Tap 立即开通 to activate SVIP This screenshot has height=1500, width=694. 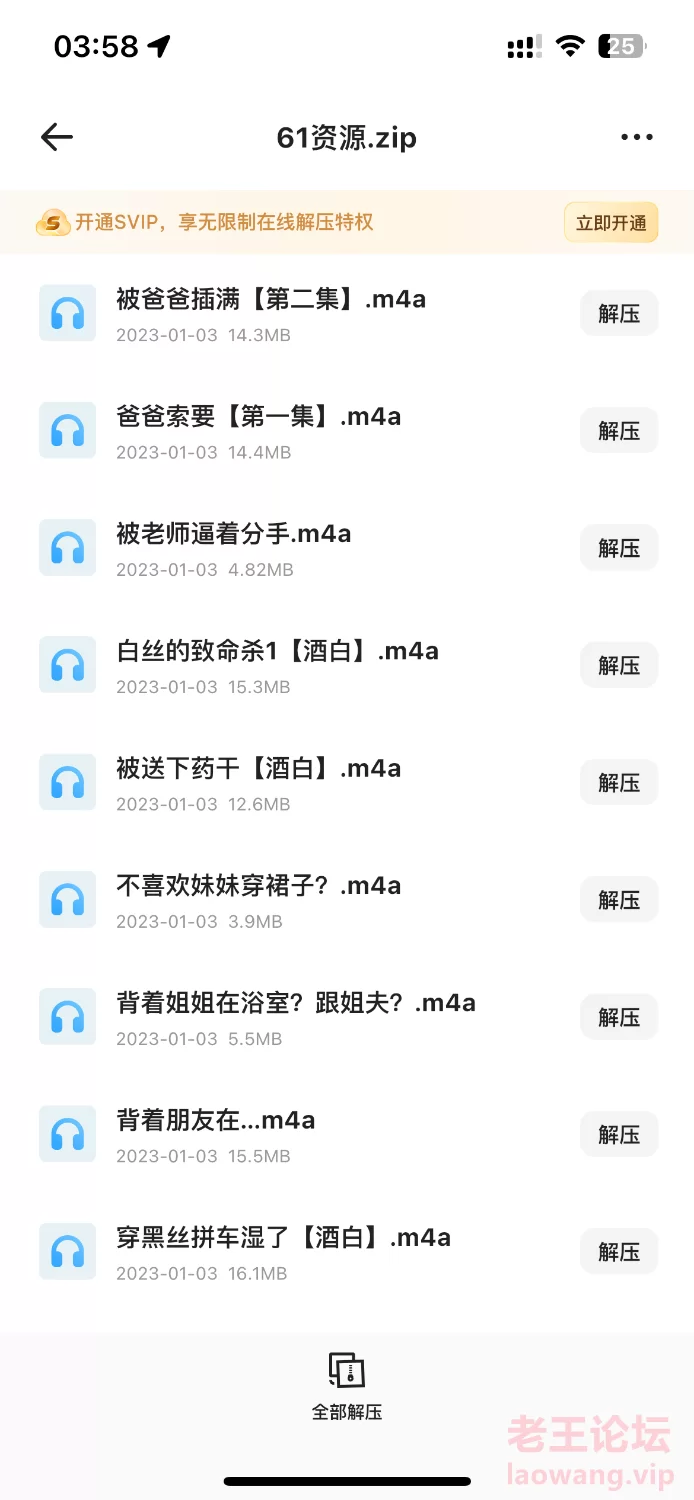click(611, 223)
